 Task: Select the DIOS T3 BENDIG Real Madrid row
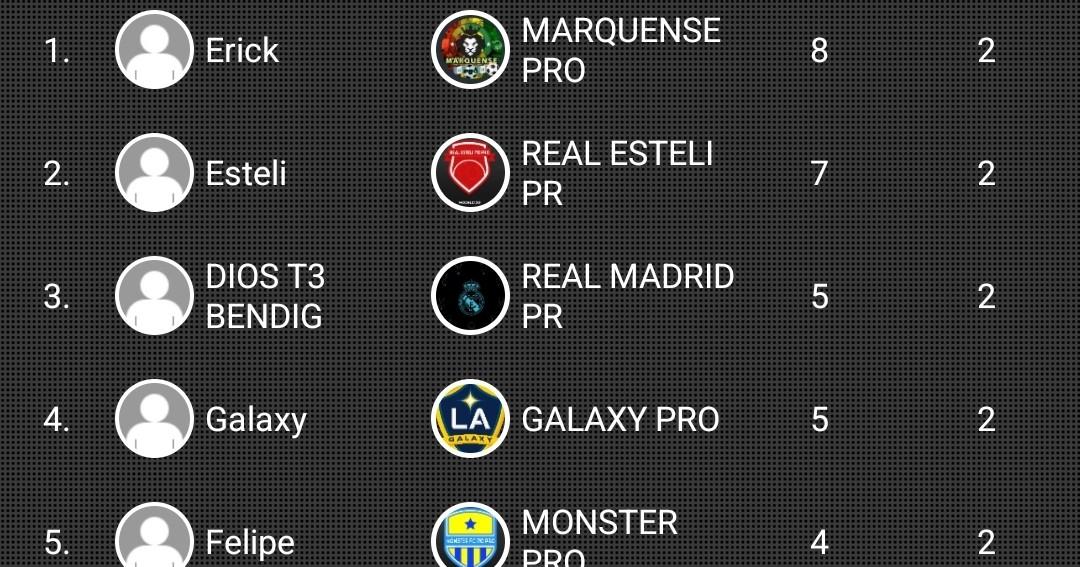point(540,296)
